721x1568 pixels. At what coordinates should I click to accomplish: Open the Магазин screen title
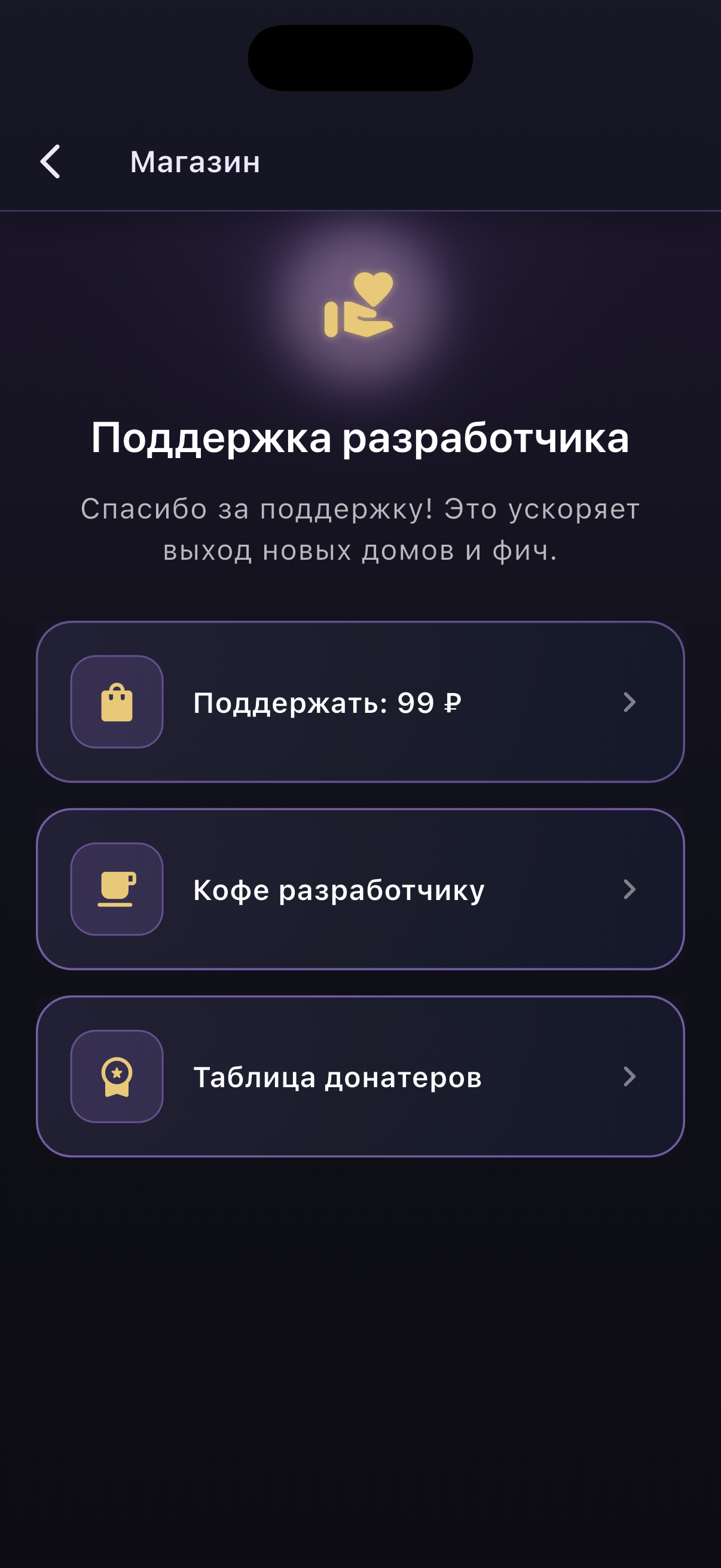coord(196,161)
